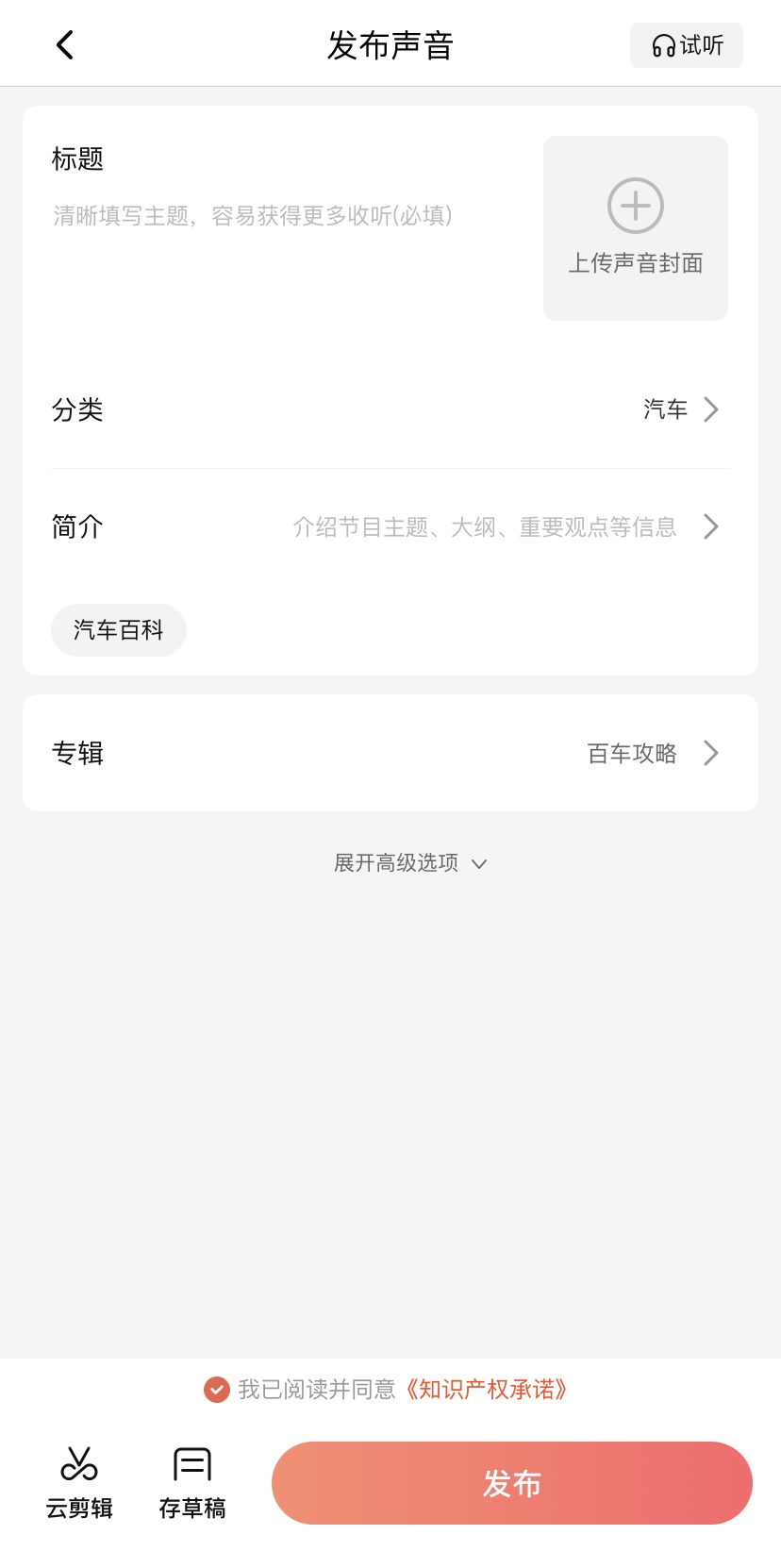The height and width of the screenshot is (1568, 781).
Task: Open the 分类 category row
Action: [x=390, y=409]
